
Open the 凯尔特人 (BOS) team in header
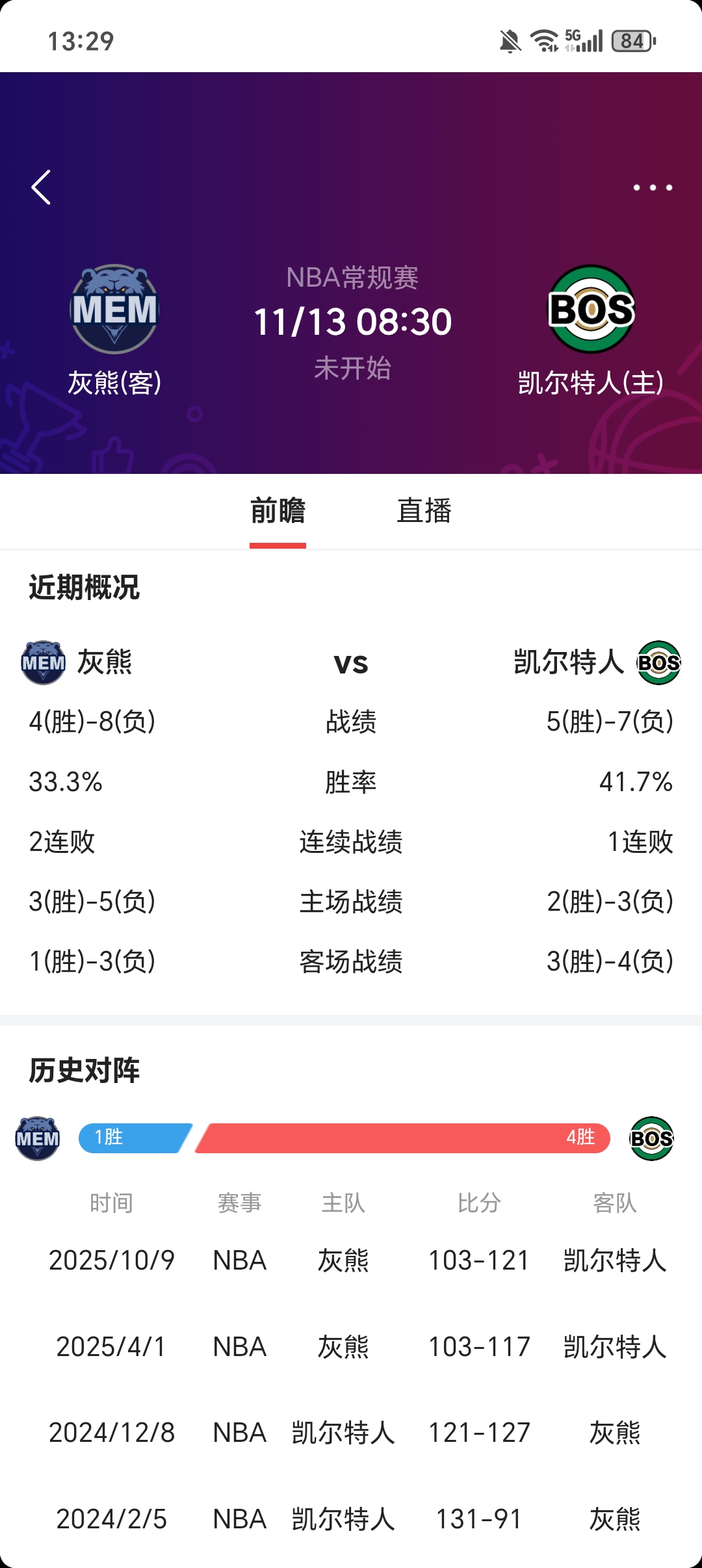(x=591, y=309)
